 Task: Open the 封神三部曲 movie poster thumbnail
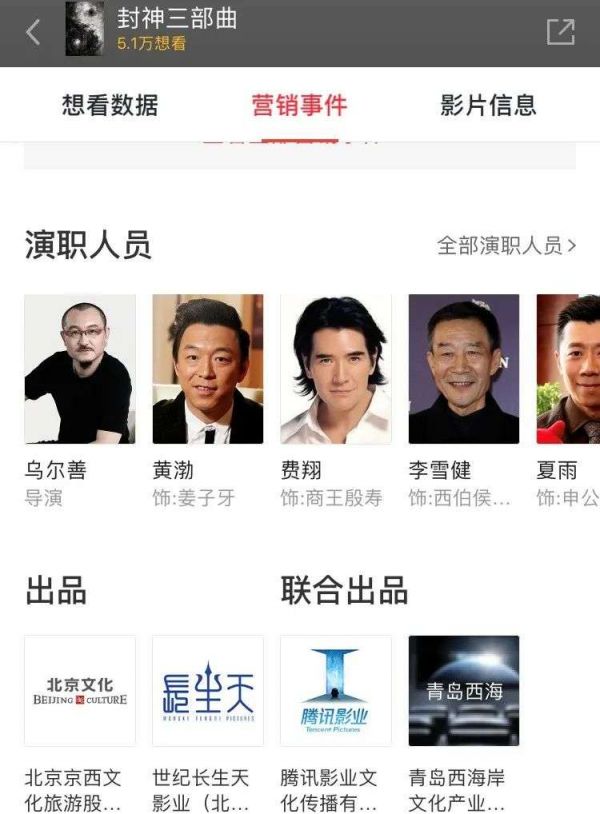[84, 29]
